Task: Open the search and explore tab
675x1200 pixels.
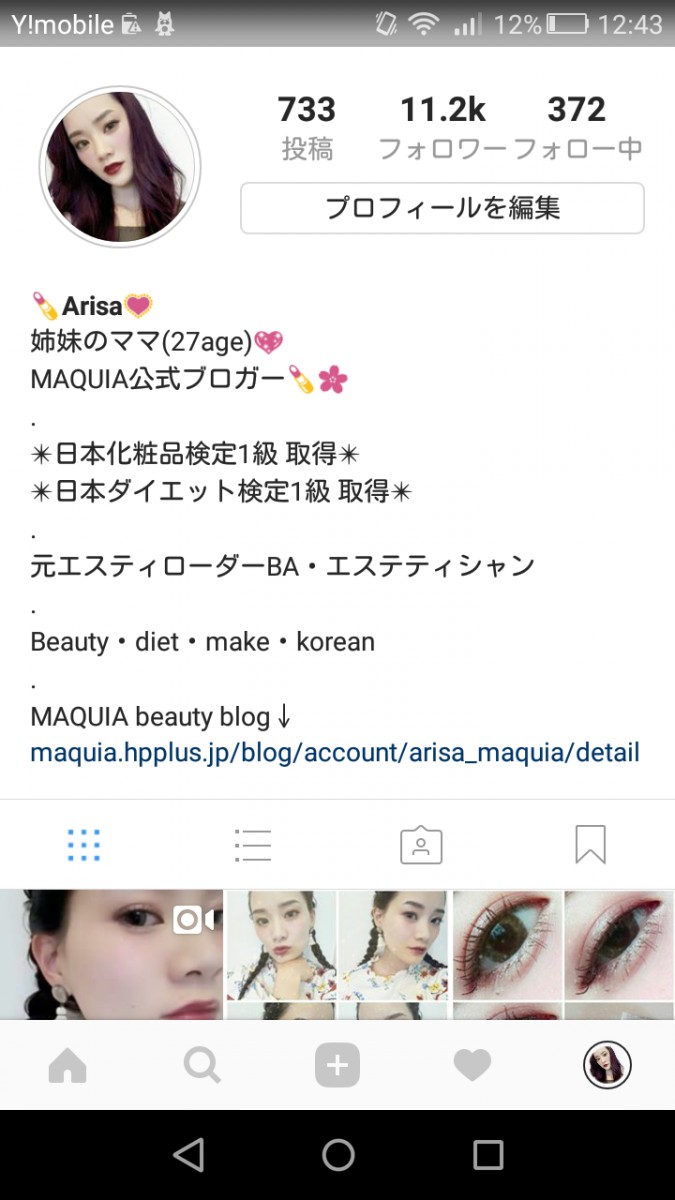Action: (202, 1066)
